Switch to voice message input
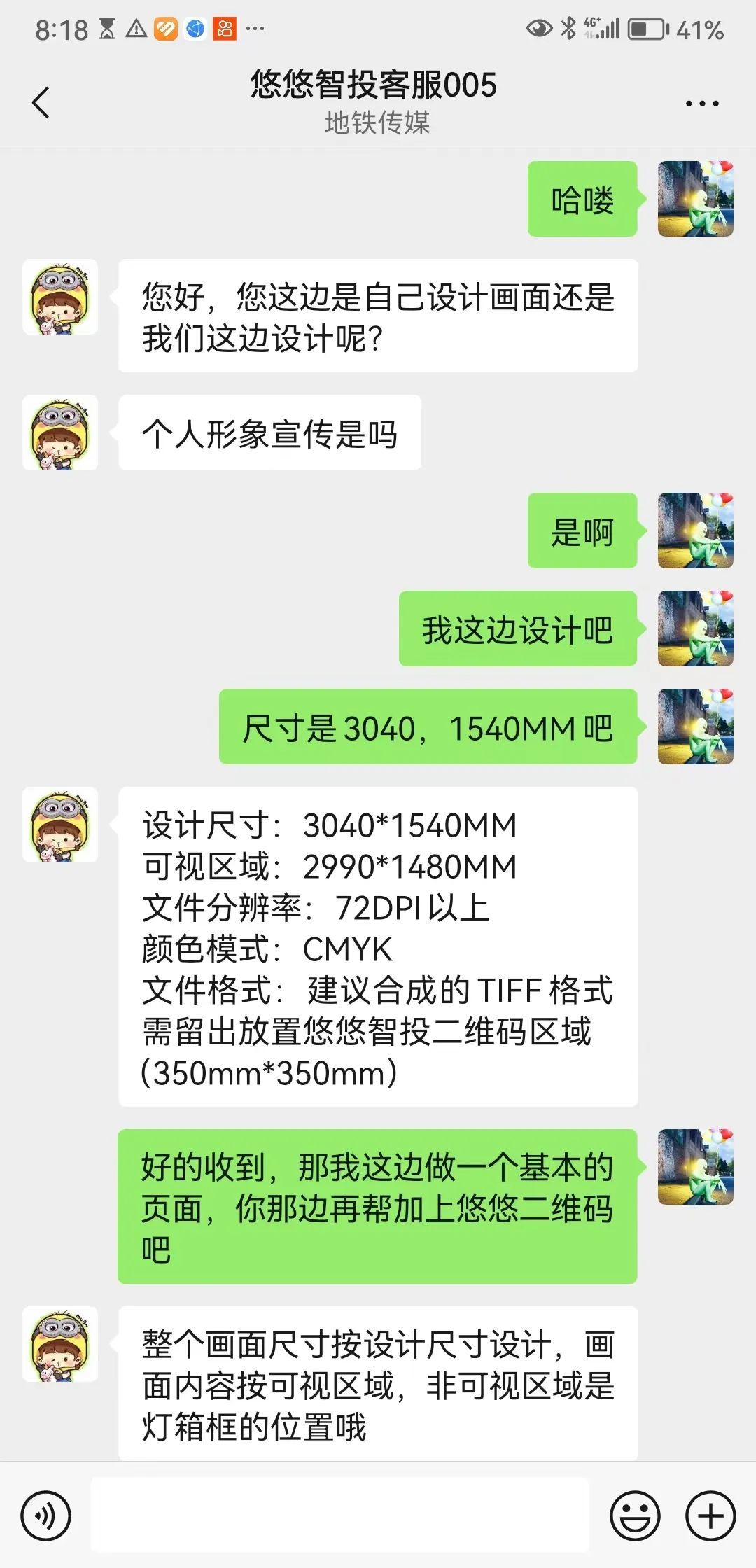 click(x=46, y=1516)
